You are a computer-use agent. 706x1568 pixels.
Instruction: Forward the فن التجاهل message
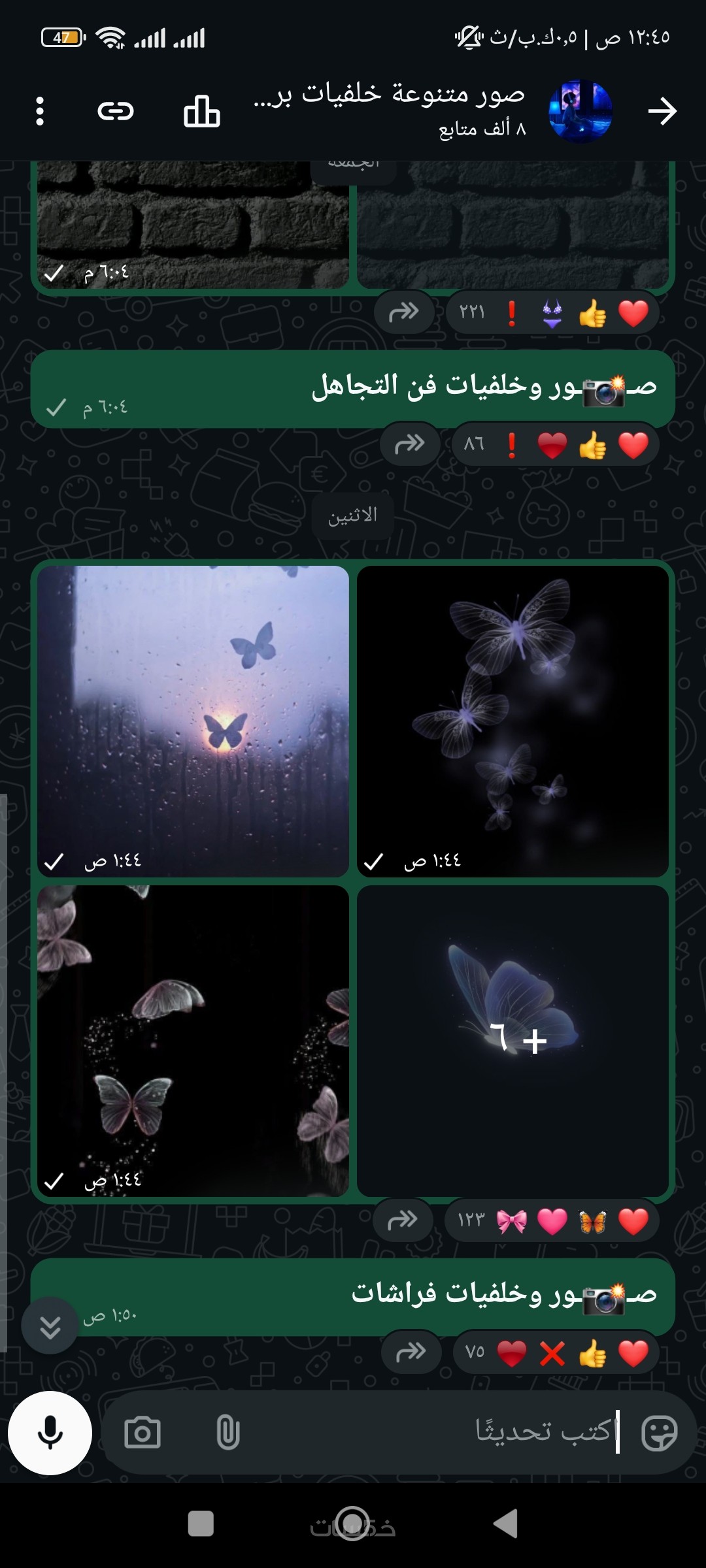pos(410,445)
